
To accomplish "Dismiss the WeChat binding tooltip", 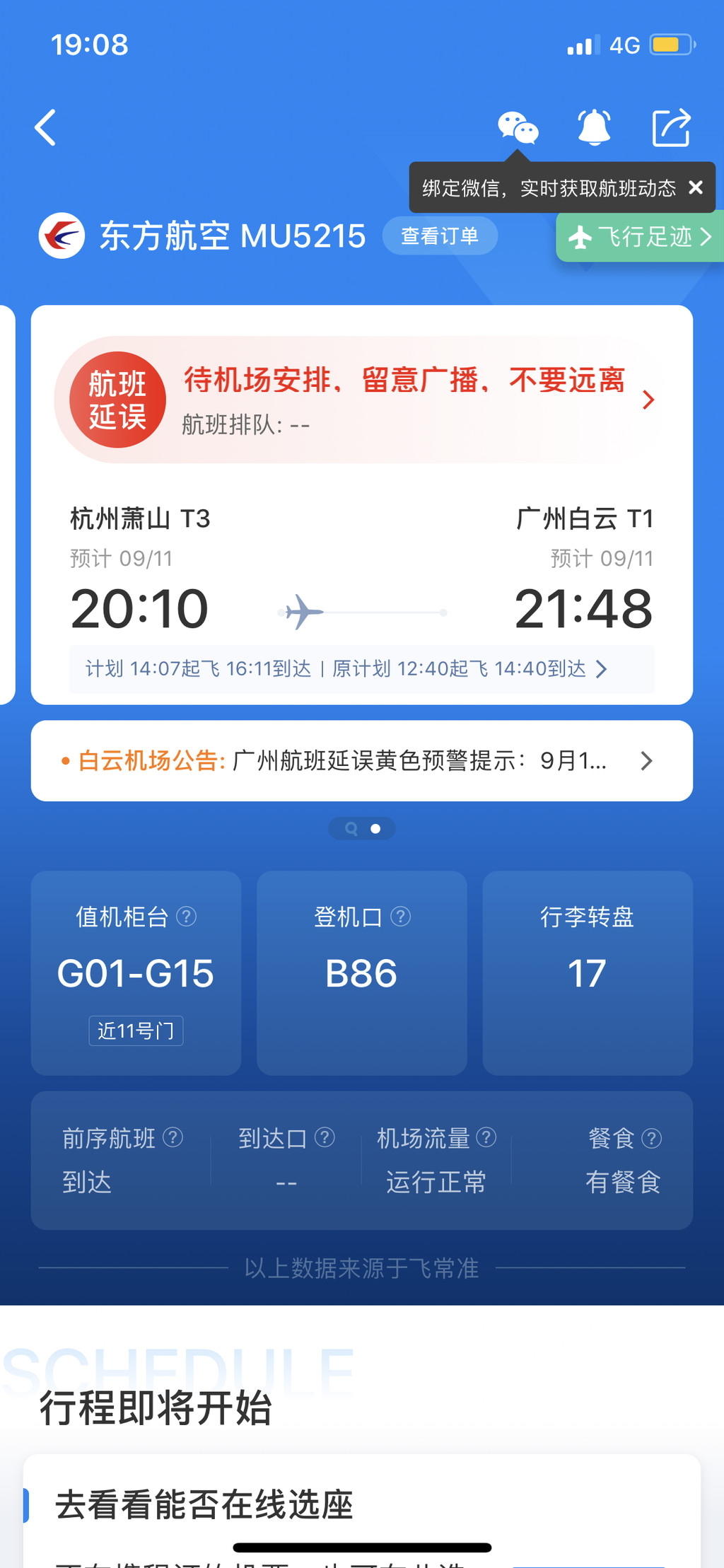I will click(696, 187).
